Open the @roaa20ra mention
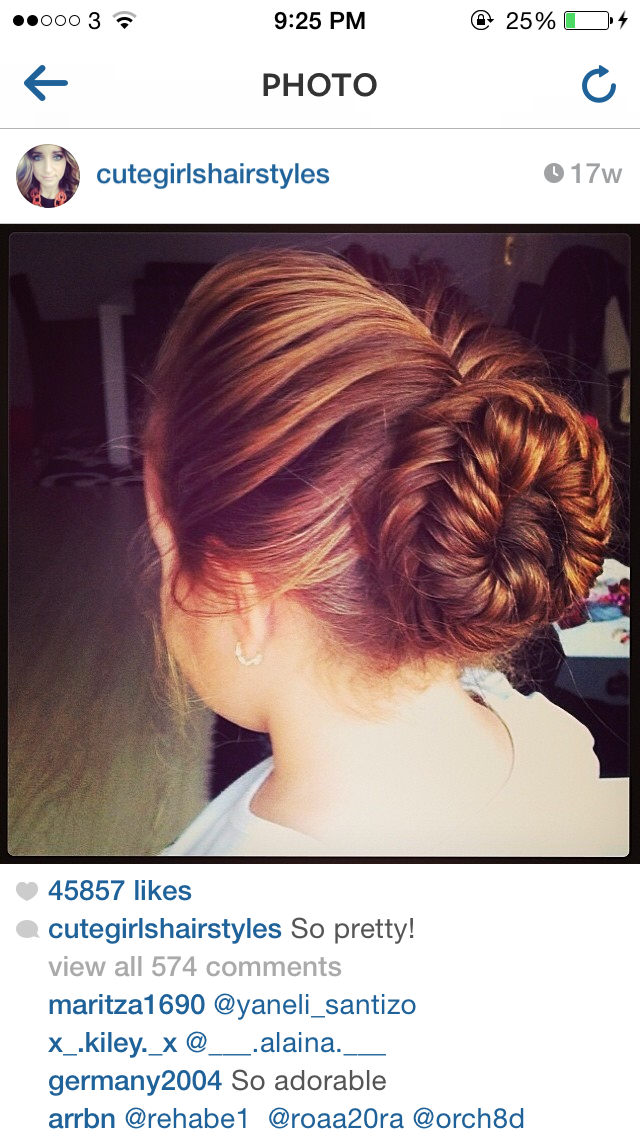Screen dimensions: 640x1136 point(337,1119)
